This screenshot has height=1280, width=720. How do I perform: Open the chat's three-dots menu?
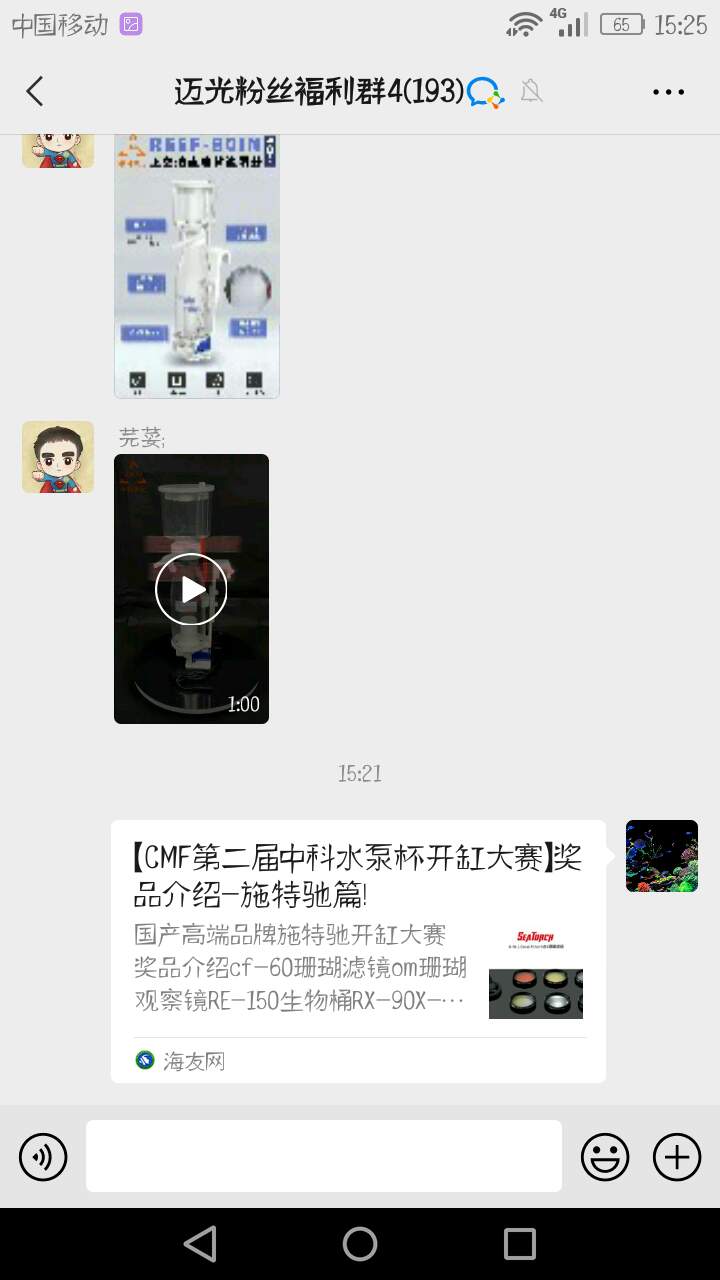tap(668, 92)
